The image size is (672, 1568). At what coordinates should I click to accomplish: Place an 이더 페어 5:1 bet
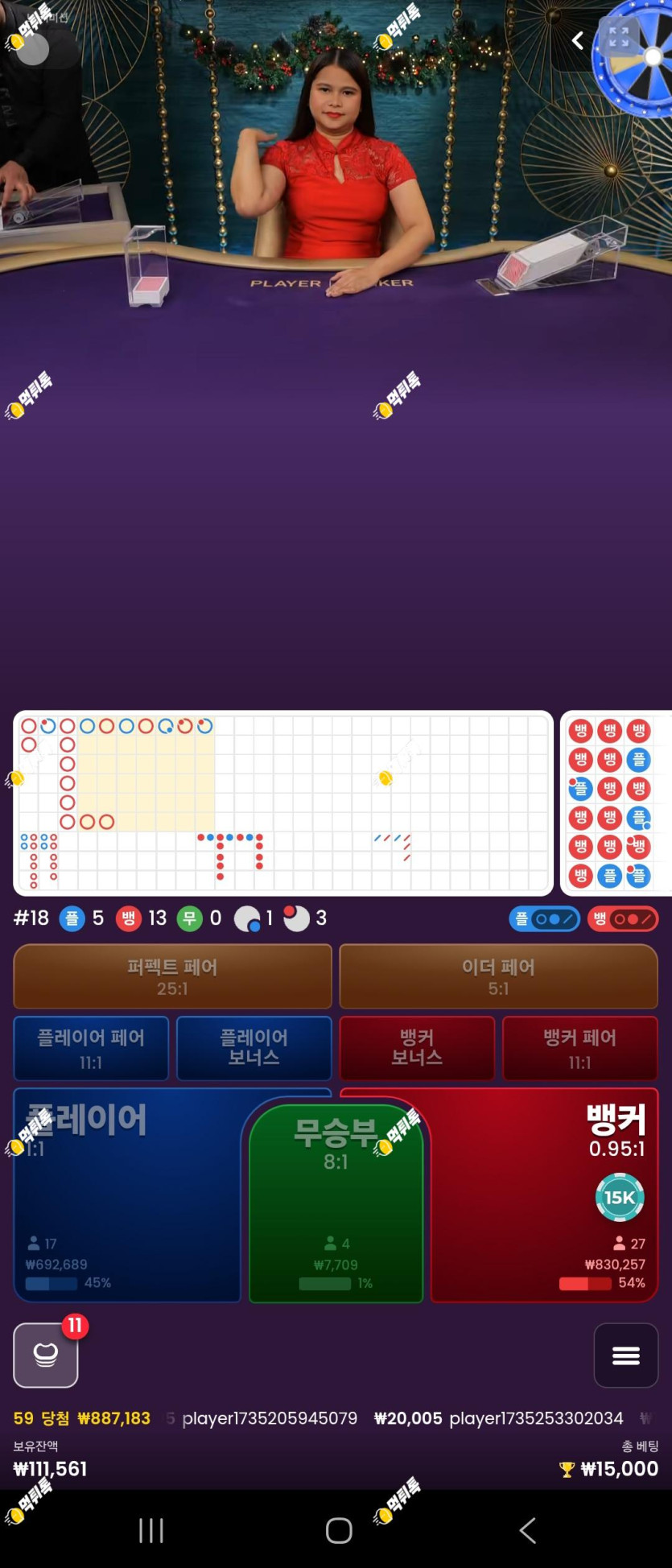click(x=498, y=976)
